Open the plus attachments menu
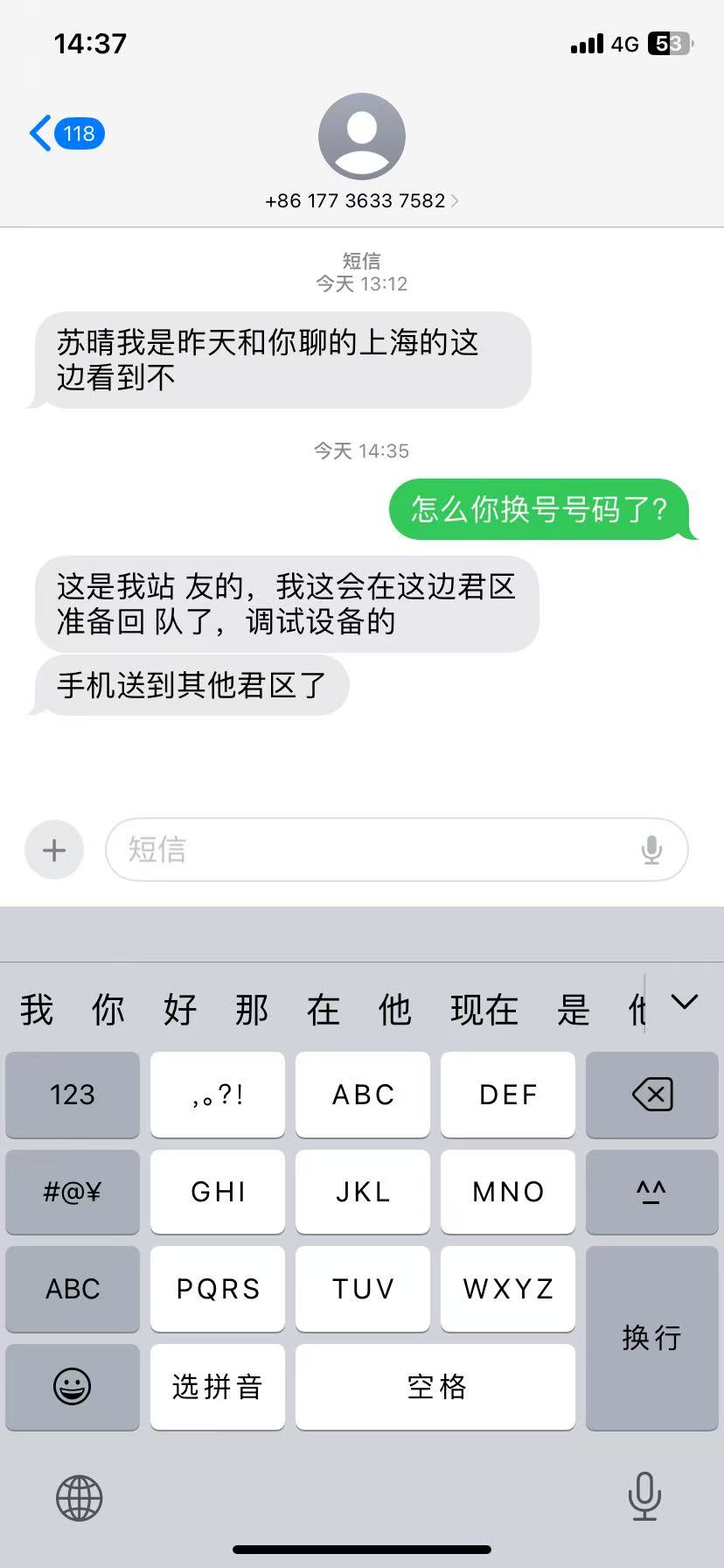Image resolution: width=724 pixels, height=1568 pixels. click(54, 850)
